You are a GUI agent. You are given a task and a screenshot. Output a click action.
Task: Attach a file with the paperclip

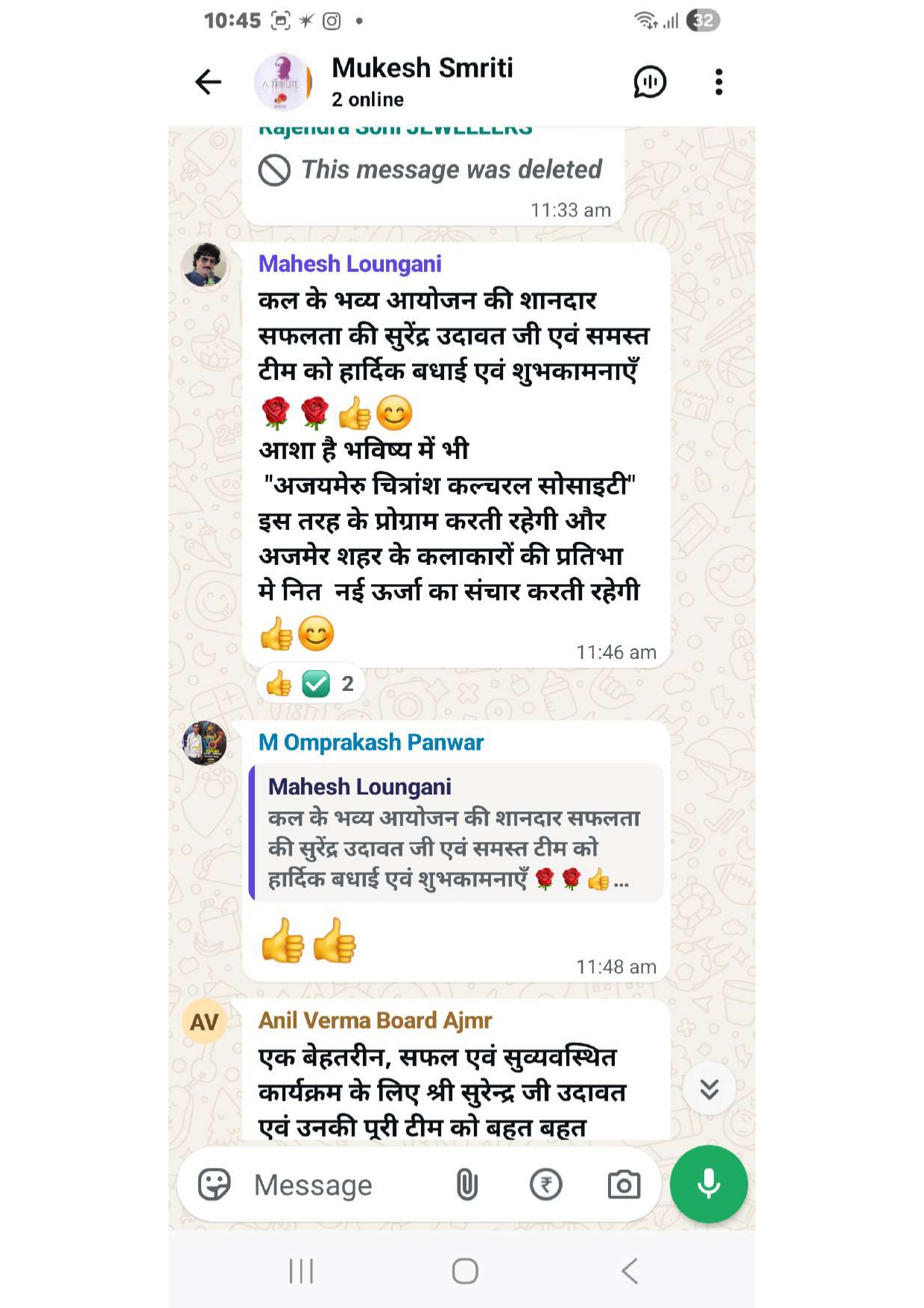coord(467,1184)
